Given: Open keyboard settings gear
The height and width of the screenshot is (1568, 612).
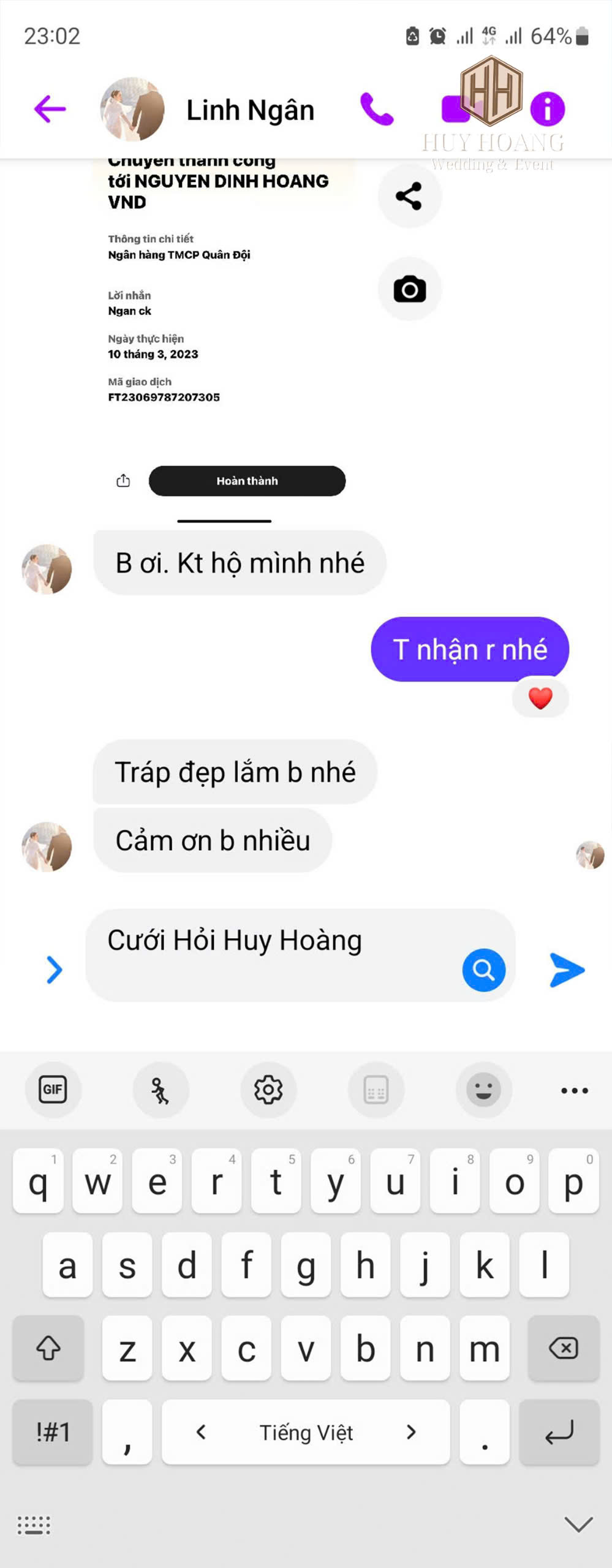Looking at the screenshot, I should click(x=268, y=1090).
